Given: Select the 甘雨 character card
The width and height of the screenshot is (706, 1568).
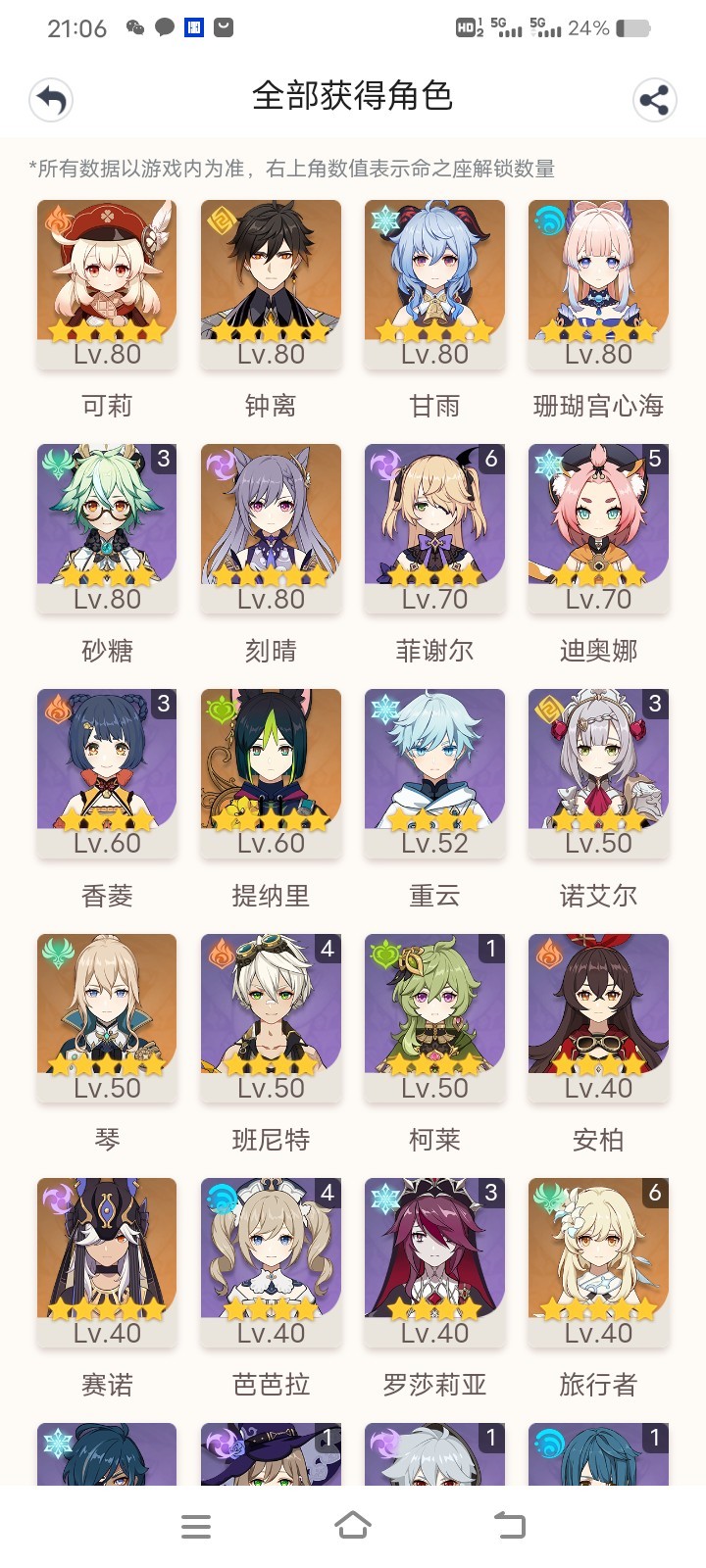Looking at the screenshot, I should (x=434, y=284).
